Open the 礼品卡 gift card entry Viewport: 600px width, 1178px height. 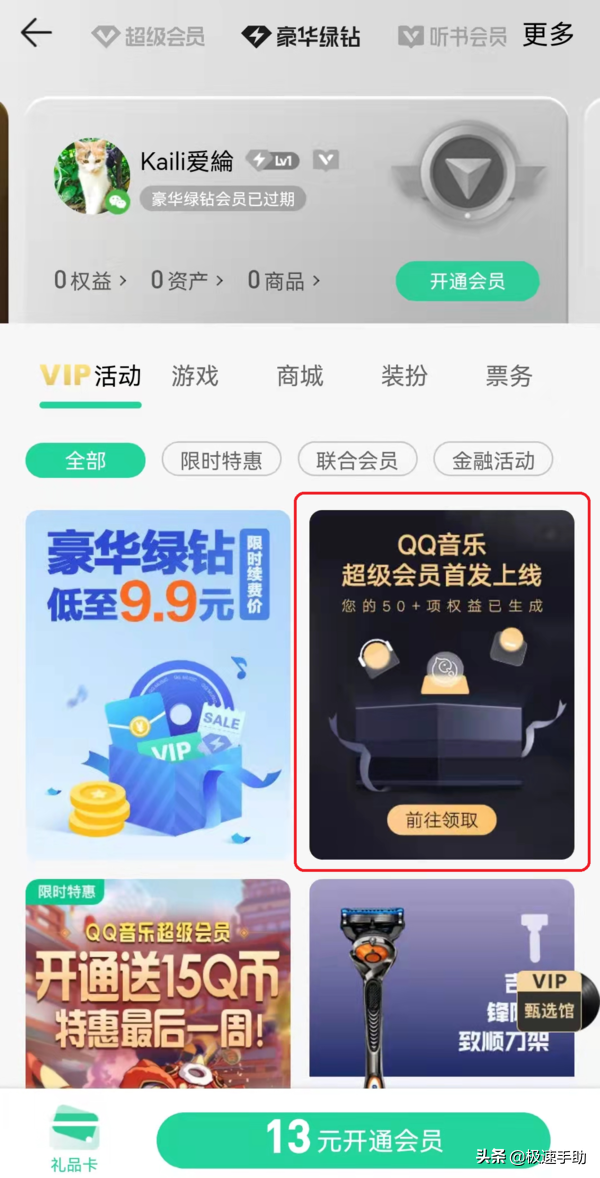74,1138
